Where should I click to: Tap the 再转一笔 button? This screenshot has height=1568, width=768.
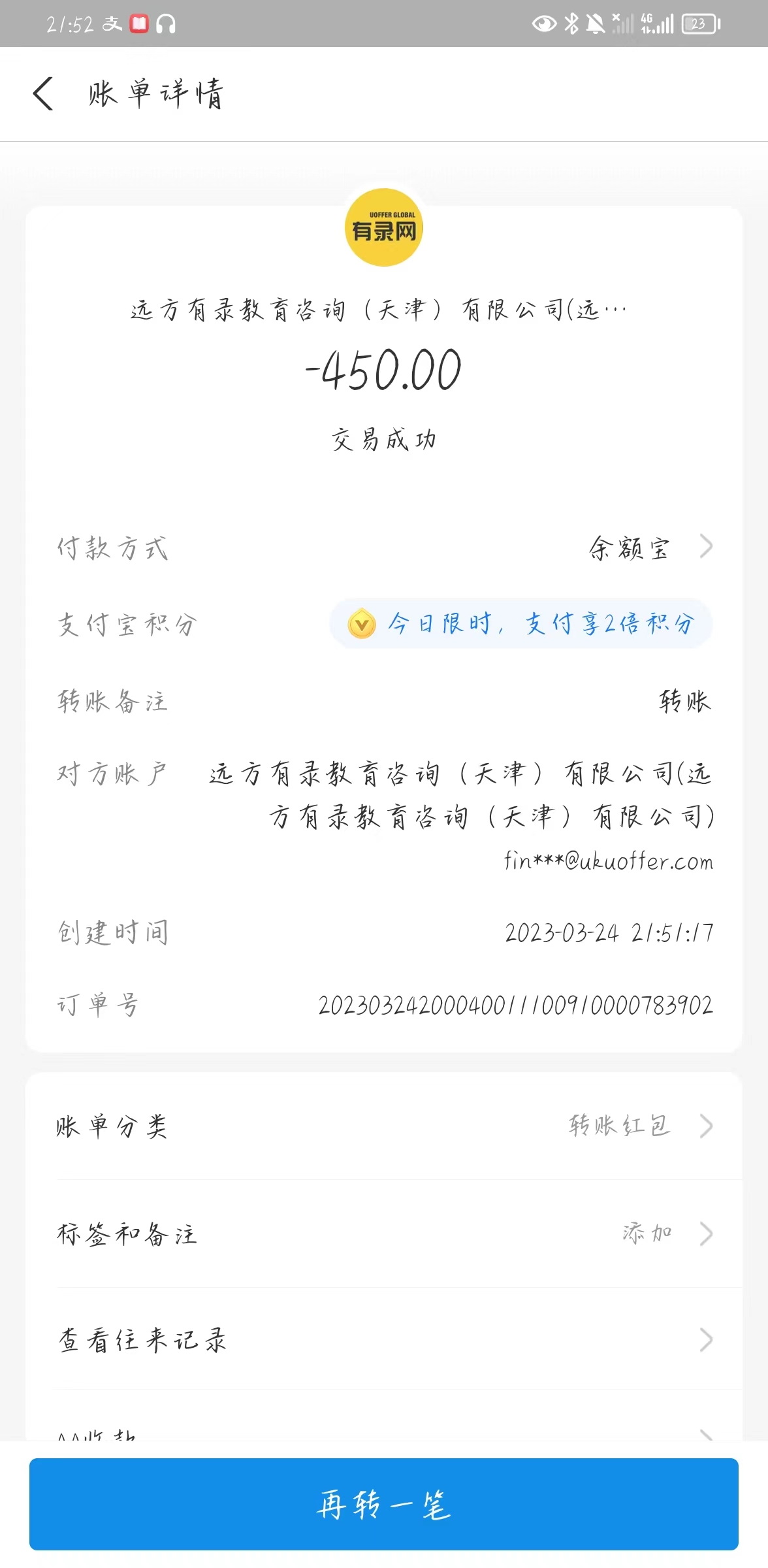tap(384, 1504)
